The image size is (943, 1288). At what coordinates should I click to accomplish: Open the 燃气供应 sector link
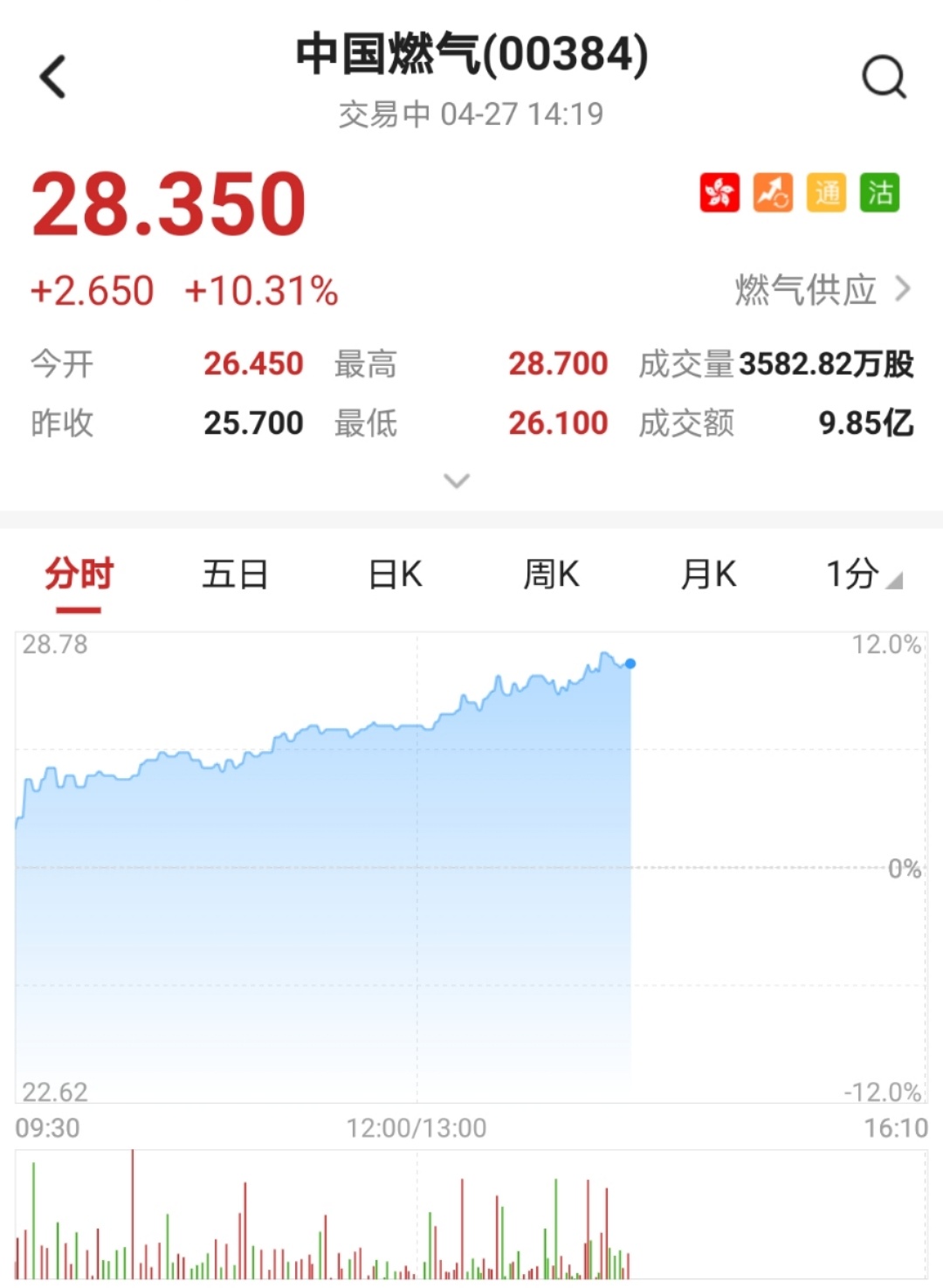coord(821,290)
